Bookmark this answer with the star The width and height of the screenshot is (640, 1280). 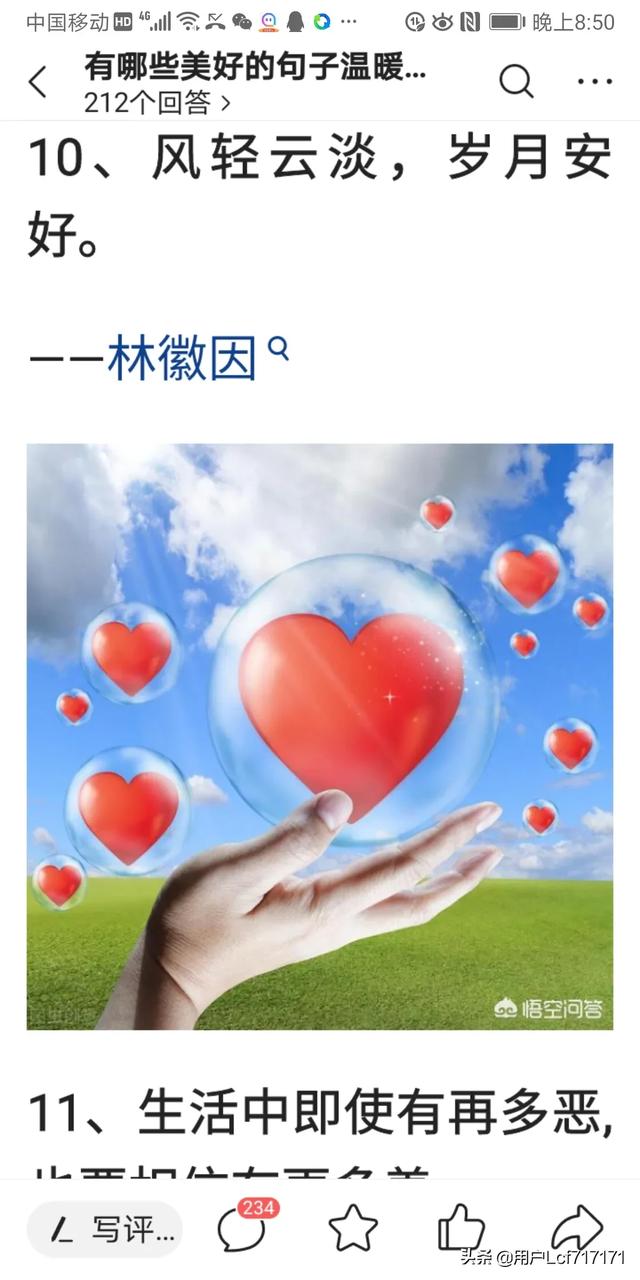coord(354,1229)
